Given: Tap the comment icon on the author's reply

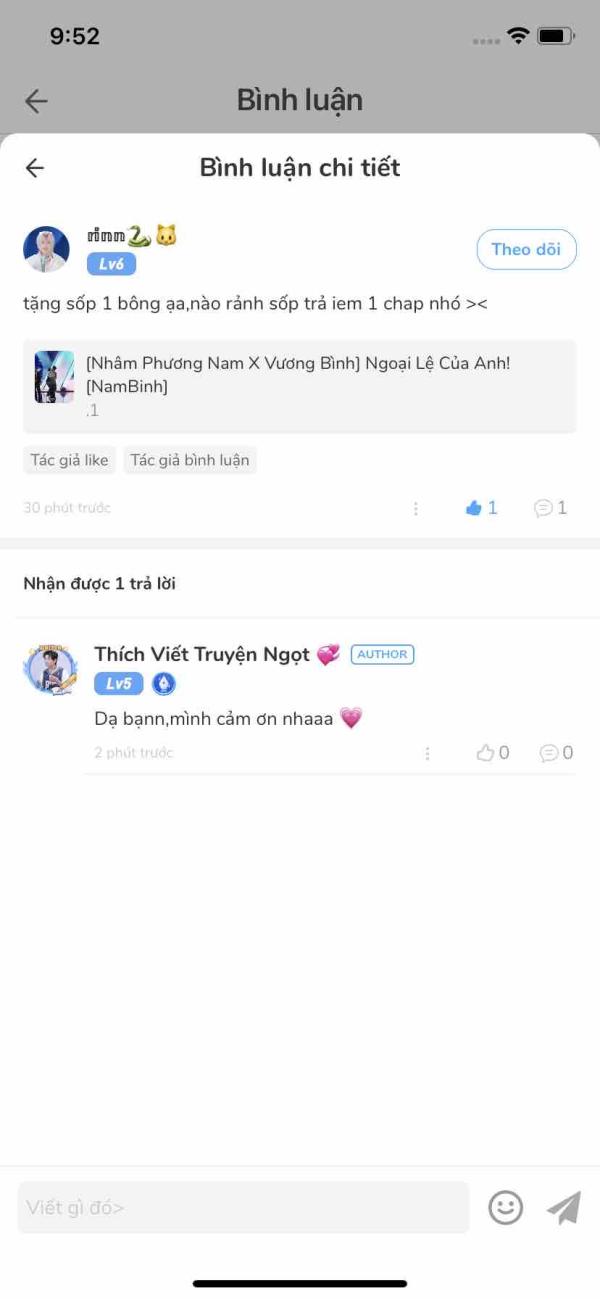Looking at the screenshot, I should coord(556,753).
